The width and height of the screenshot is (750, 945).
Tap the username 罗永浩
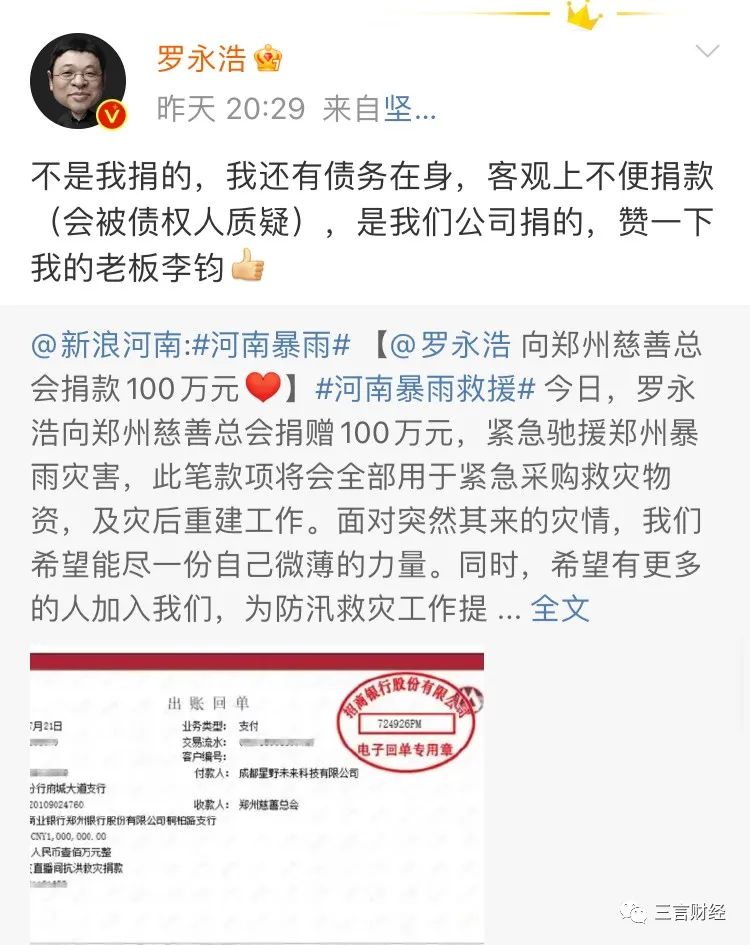201,58
